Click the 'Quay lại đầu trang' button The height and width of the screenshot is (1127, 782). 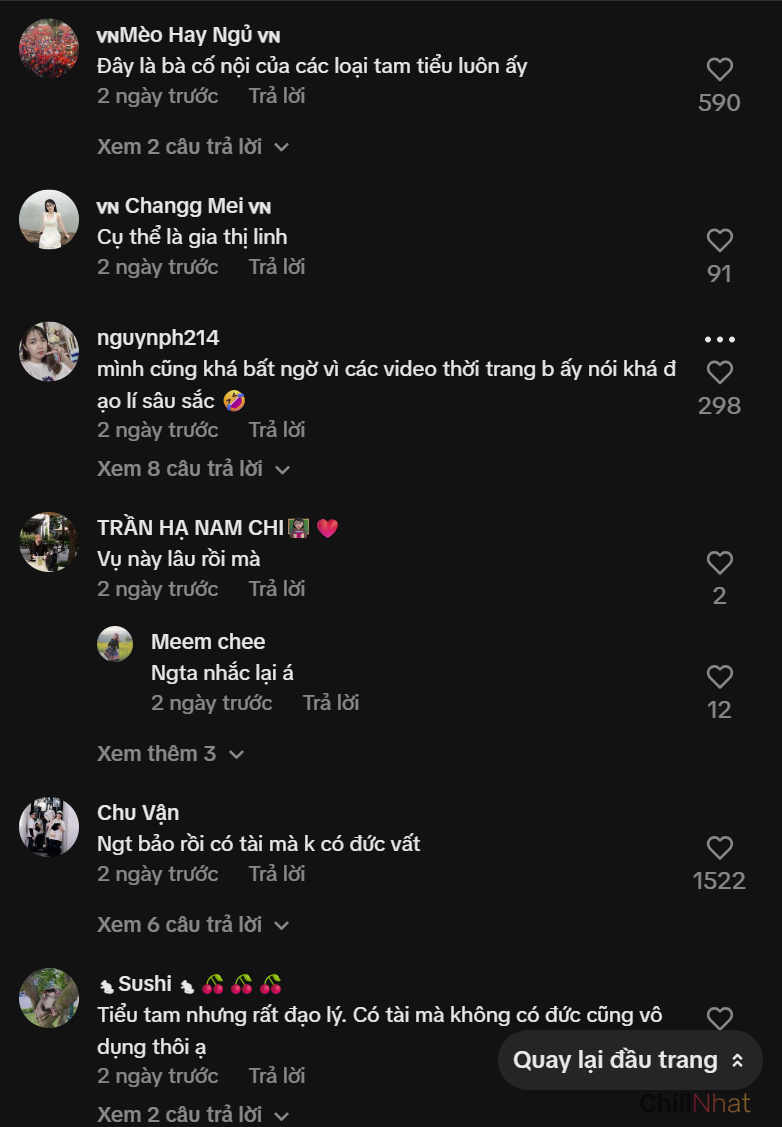615,1060
